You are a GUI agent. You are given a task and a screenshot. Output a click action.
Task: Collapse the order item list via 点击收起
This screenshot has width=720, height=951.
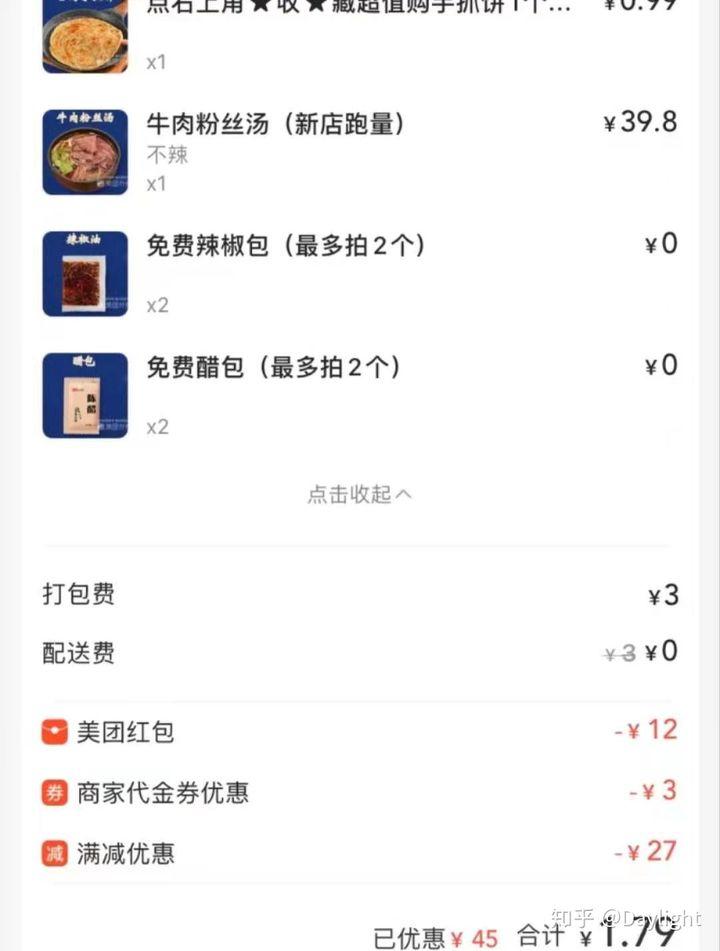point(359,494)
